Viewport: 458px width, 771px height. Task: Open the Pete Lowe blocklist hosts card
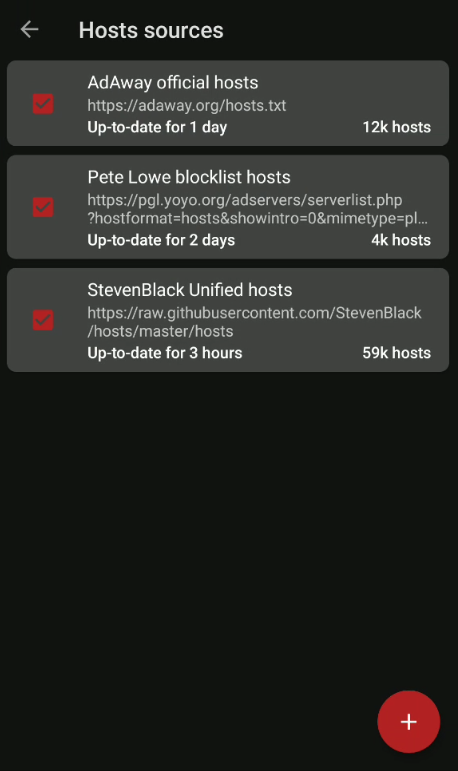(x=228, y=207)
